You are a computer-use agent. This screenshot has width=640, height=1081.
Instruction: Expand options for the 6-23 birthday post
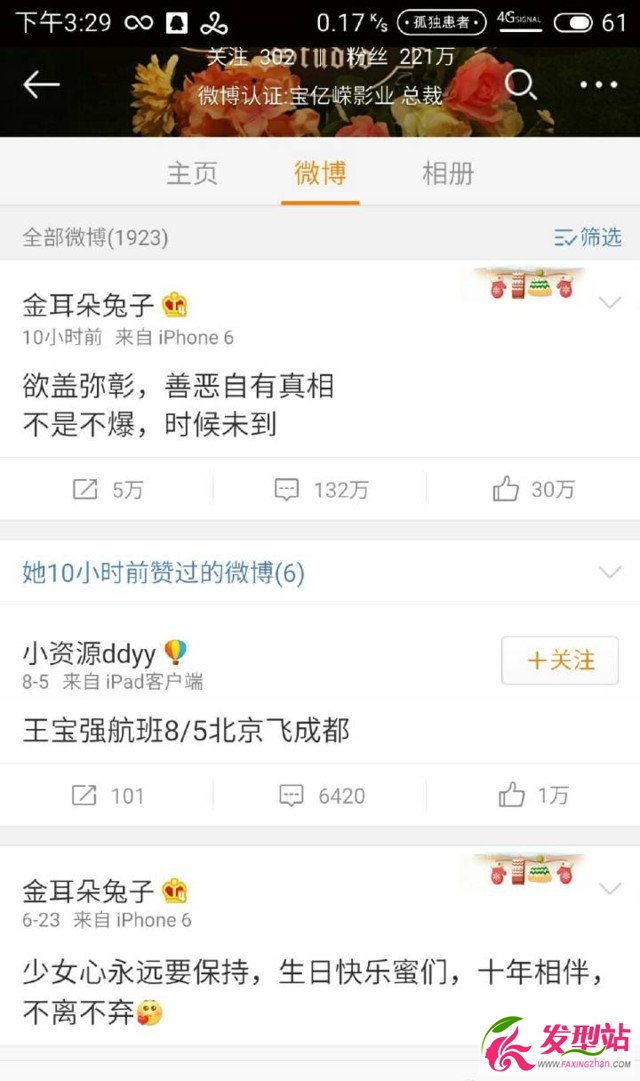pos(609,888)
